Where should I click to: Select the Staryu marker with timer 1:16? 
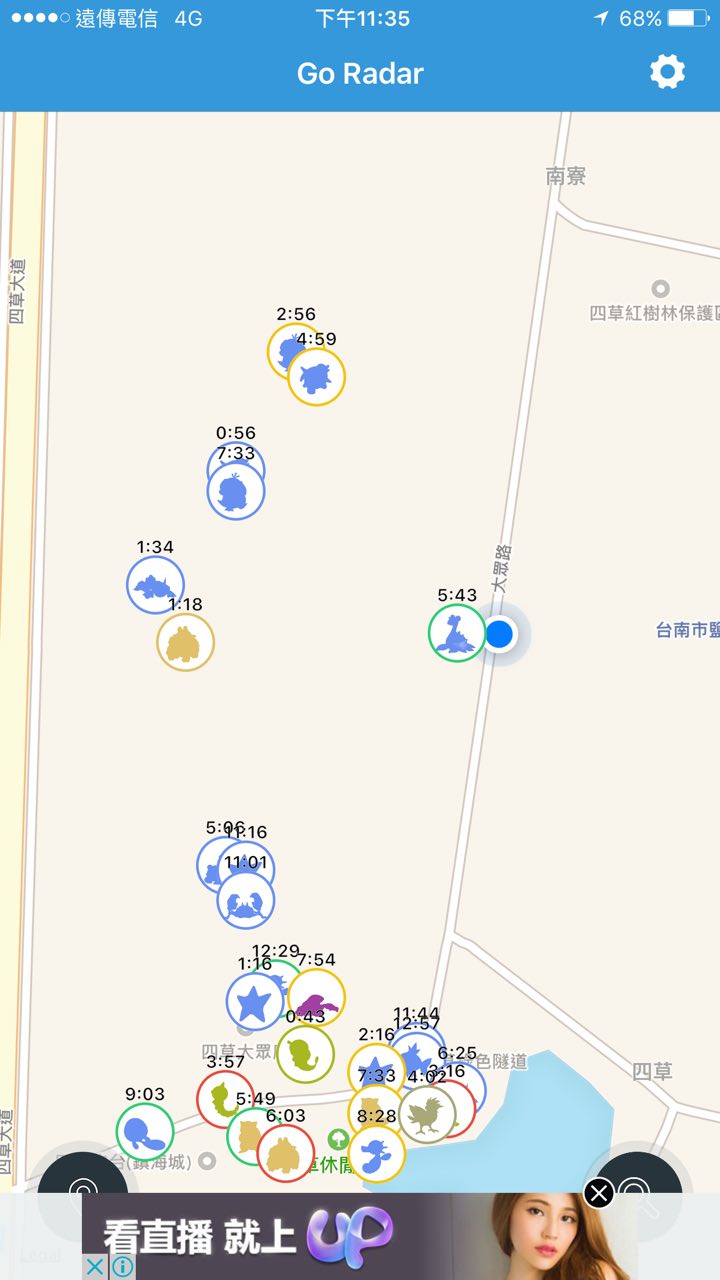coord(255,1002)
